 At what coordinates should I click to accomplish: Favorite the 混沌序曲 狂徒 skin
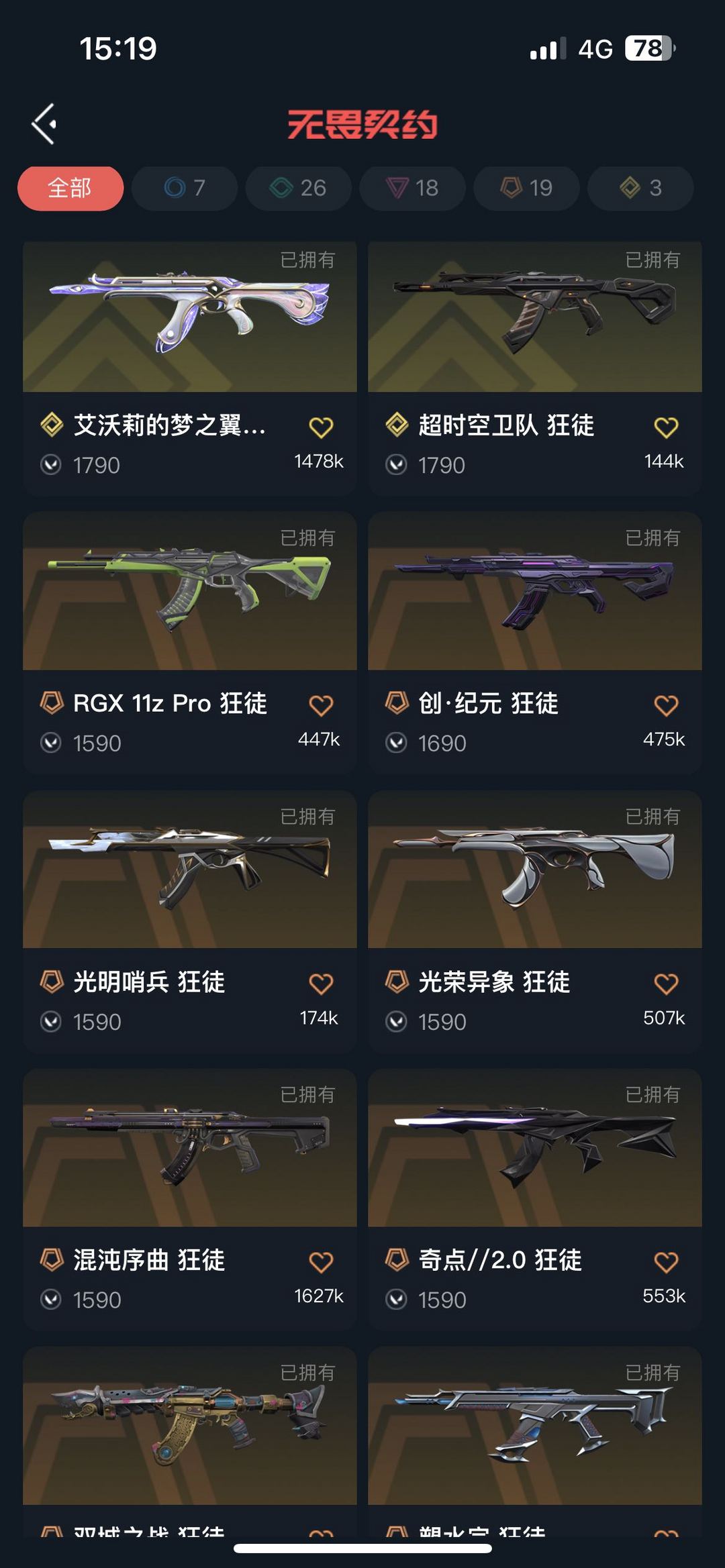tap(321, 1262)
